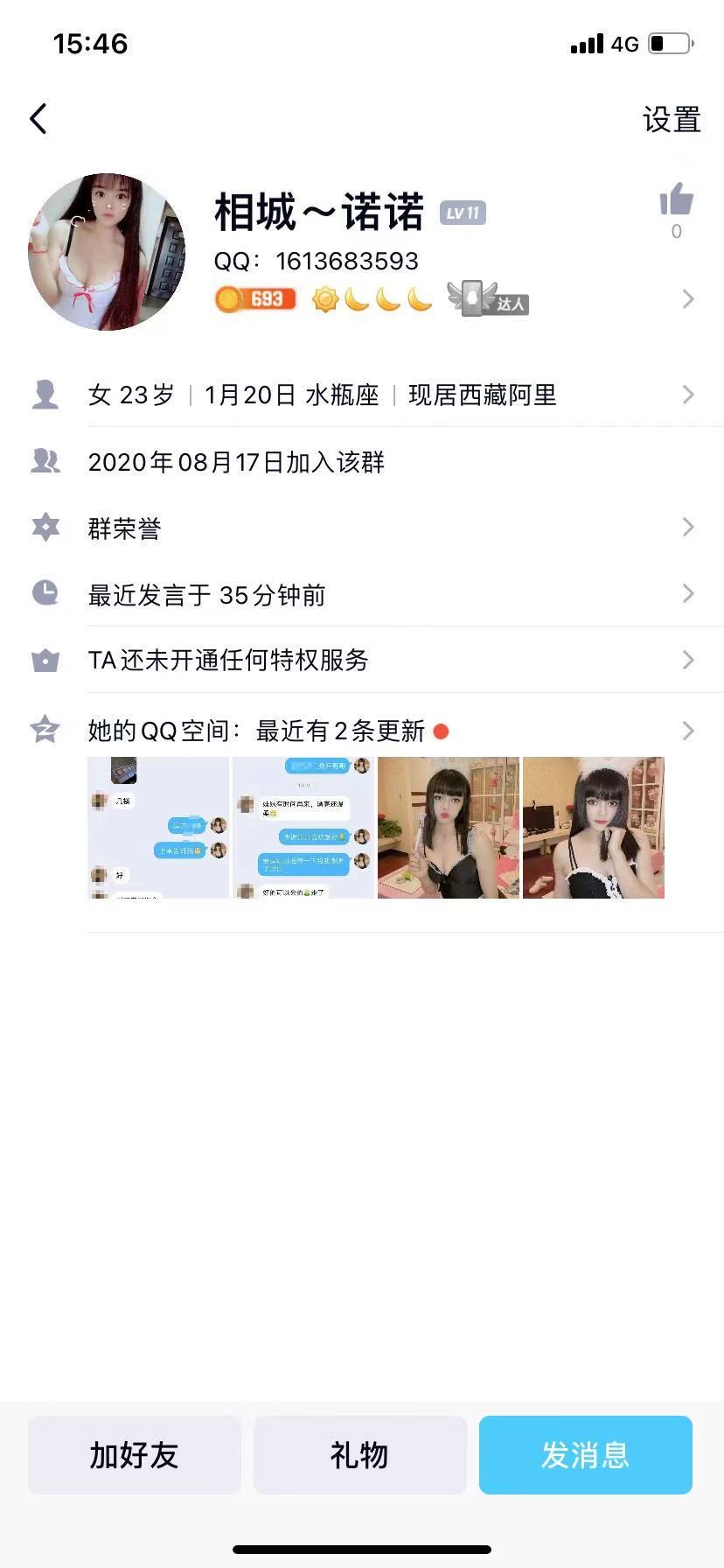Tap 礼物 to send a gift

(359, 1455)
